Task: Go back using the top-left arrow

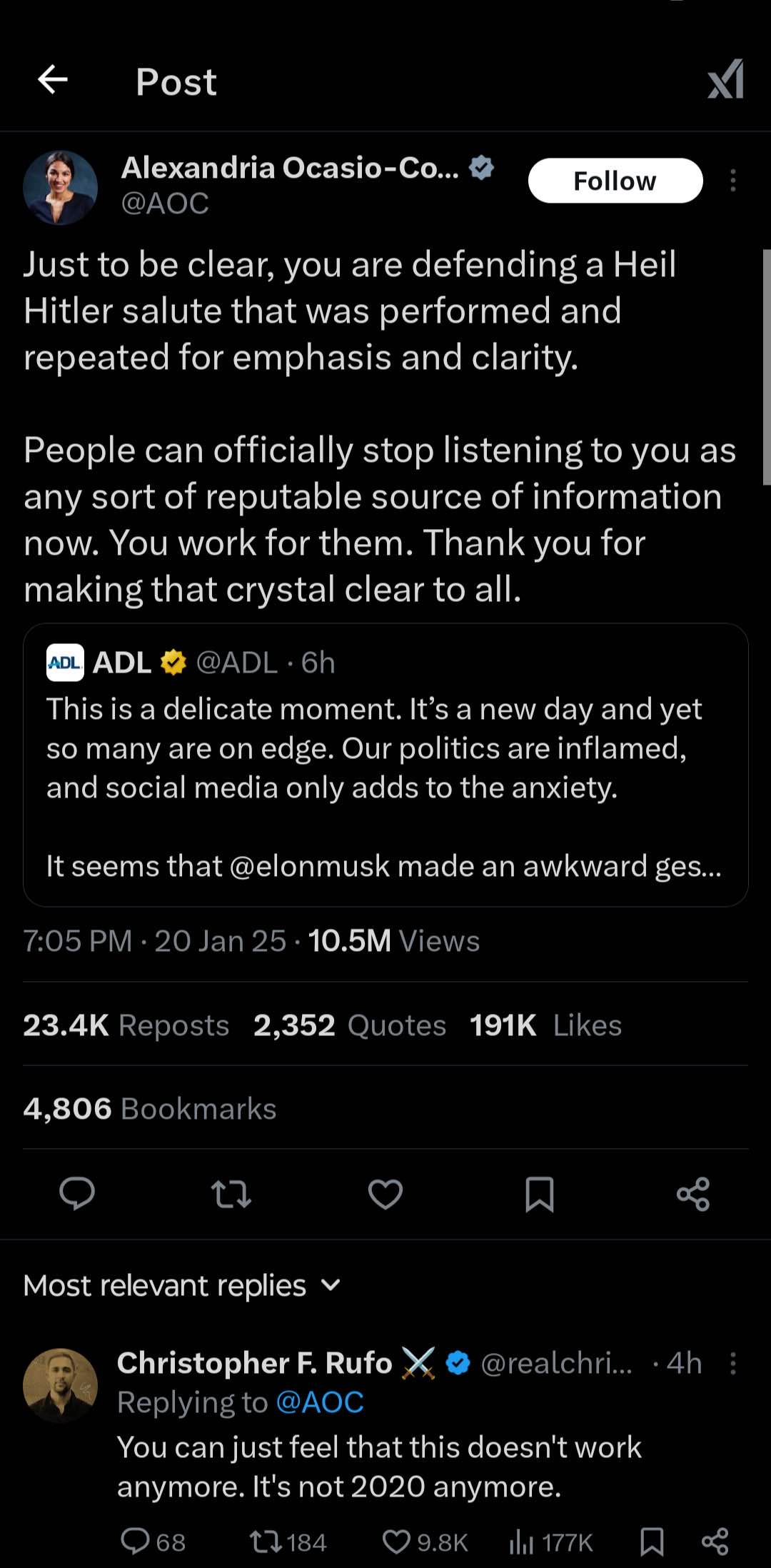Action: (53, 79)
